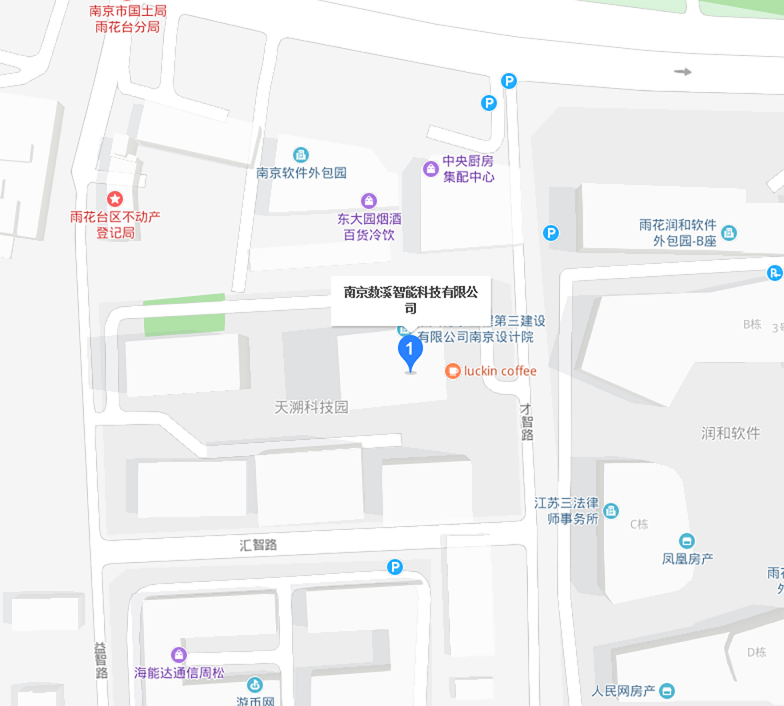784x706 pixels.
Task: Select the 人民网房产 place marker
Action: [667, 690]
